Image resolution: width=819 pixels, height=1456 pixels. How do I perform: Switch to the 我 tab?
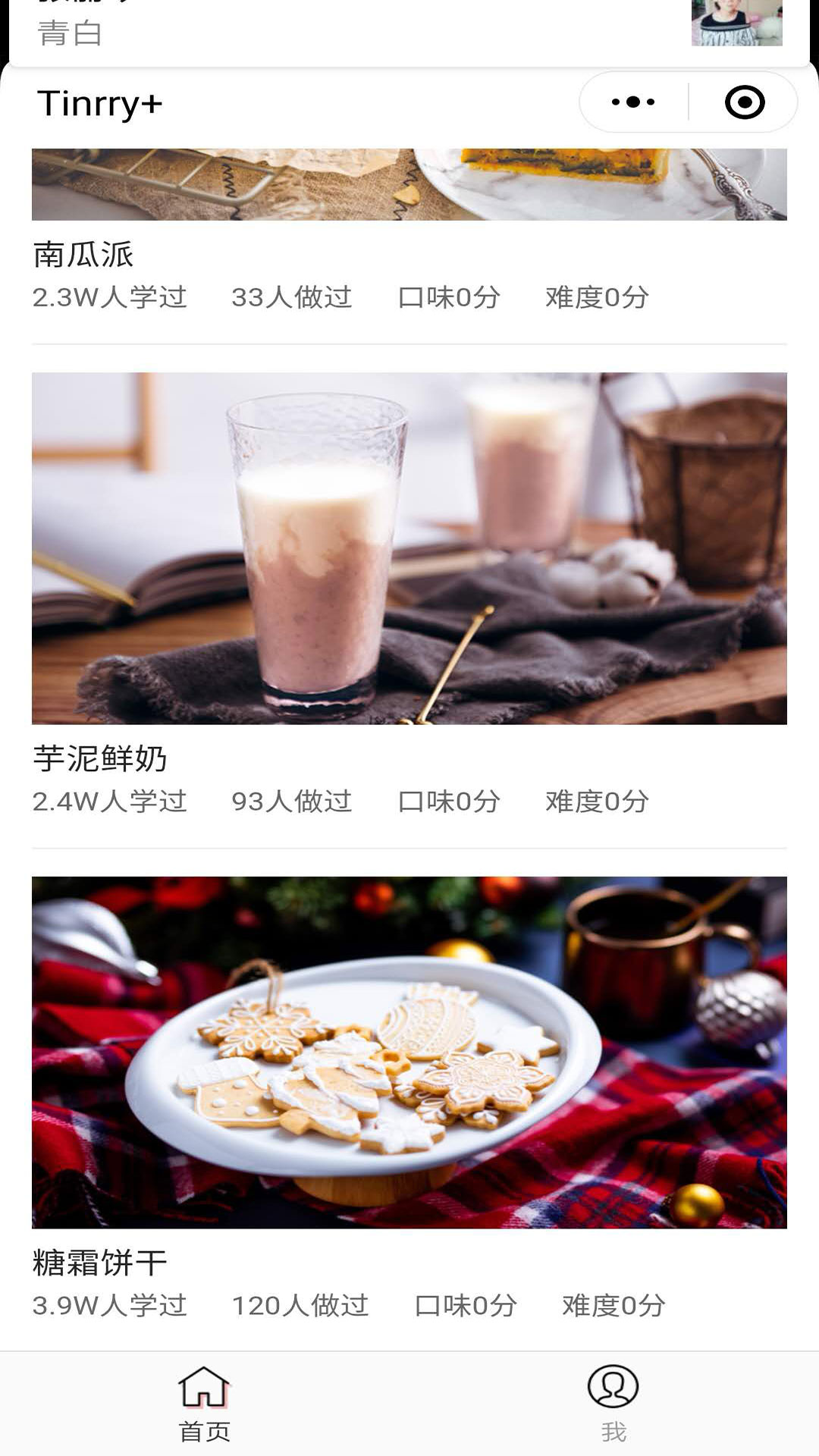613,1404
